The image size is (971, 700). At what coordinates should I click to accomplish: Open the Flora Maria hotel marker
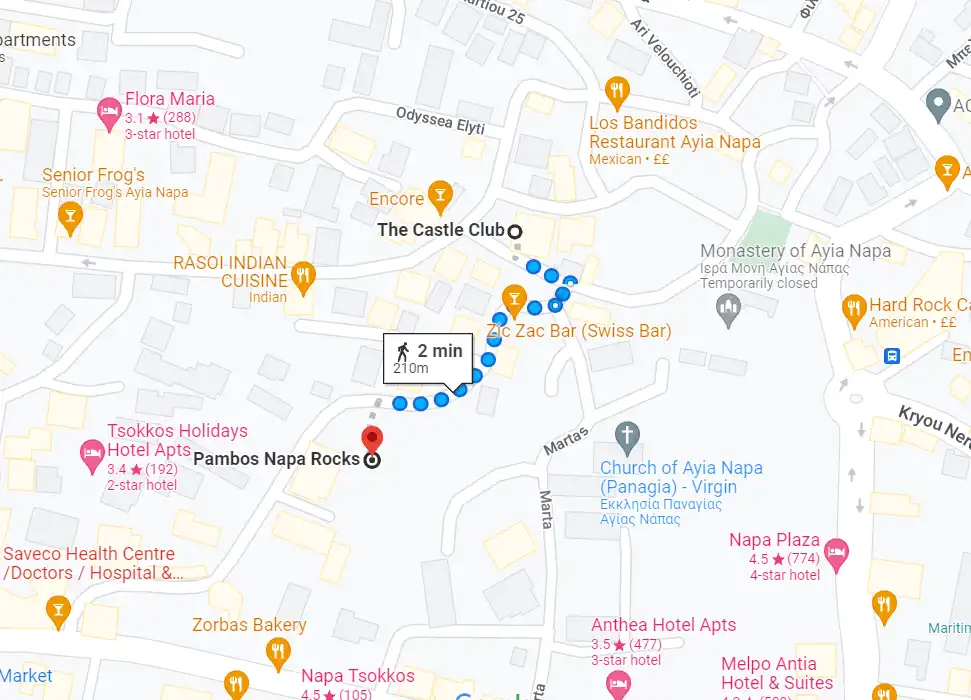(108, 113)
